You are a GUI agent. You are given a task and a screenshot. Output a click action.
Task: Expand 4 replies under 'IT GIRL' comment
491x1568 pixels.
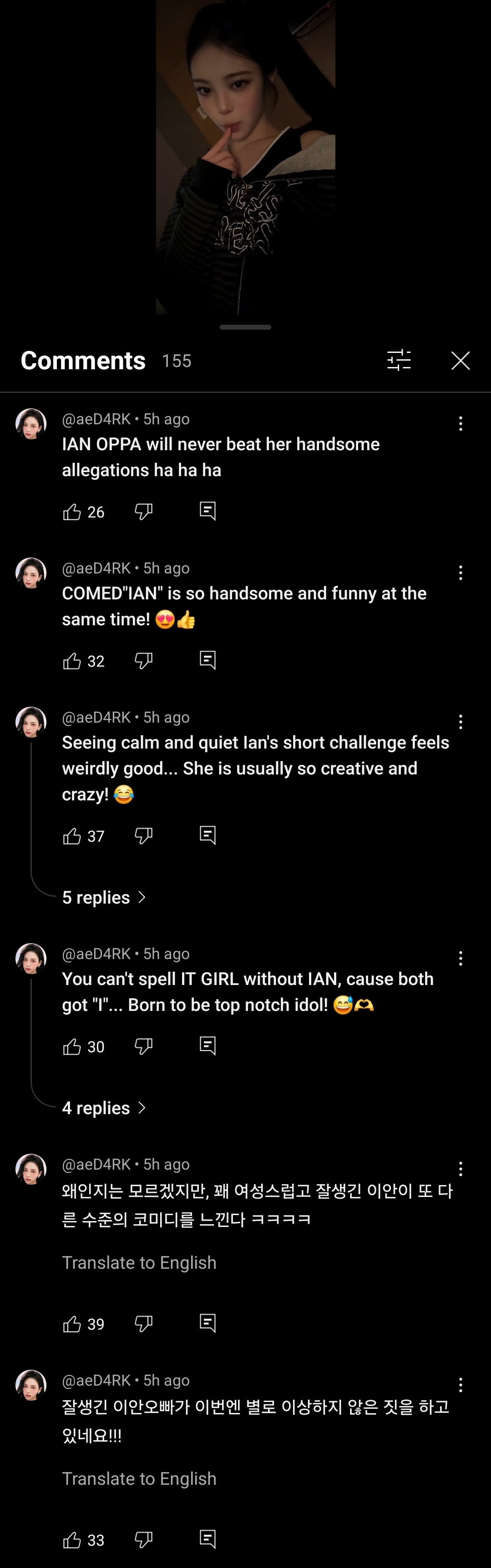pyautogui.click(x=104, y=1108)
